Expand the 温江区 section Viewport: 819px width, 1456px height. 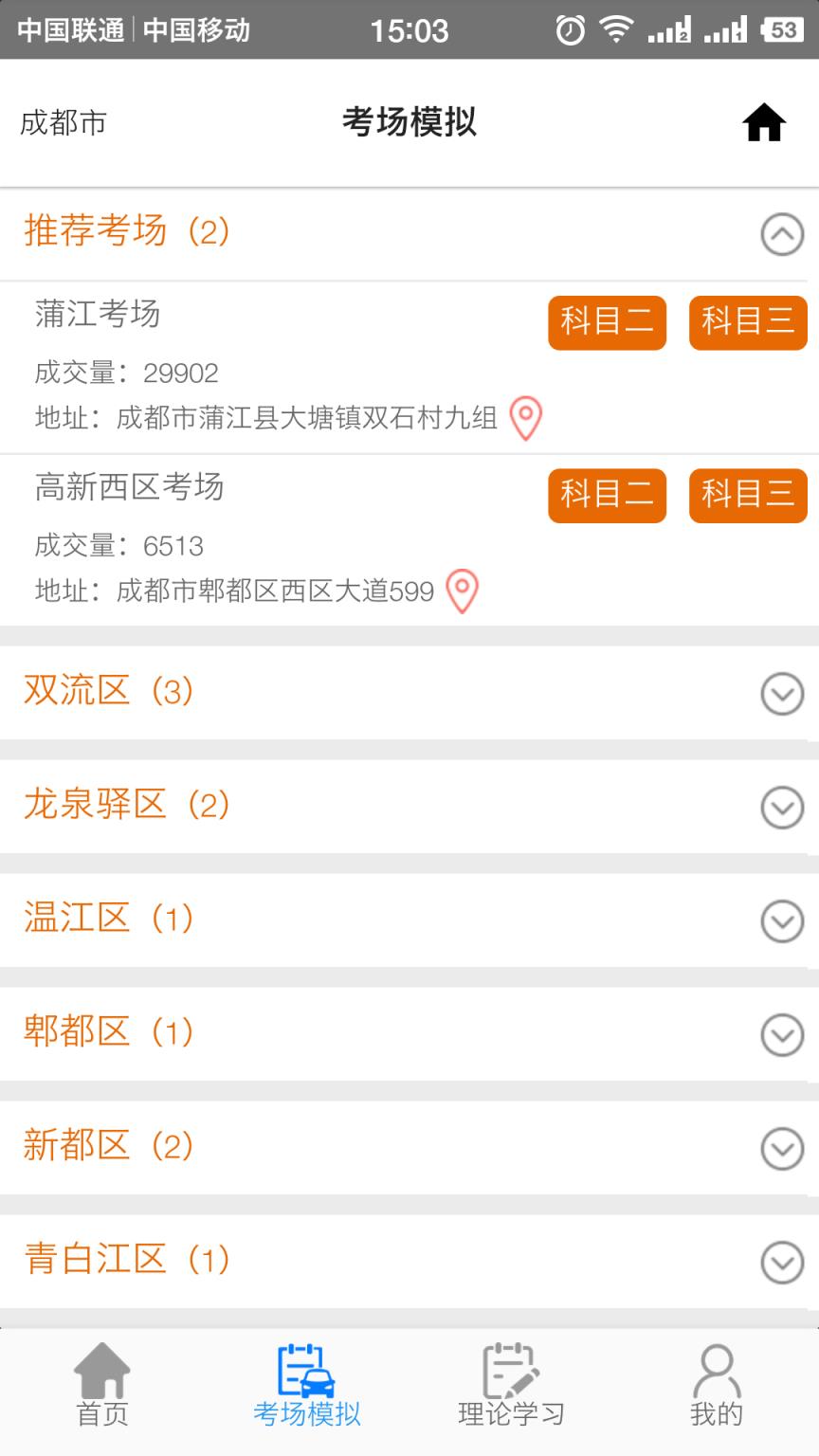(780, 919)
